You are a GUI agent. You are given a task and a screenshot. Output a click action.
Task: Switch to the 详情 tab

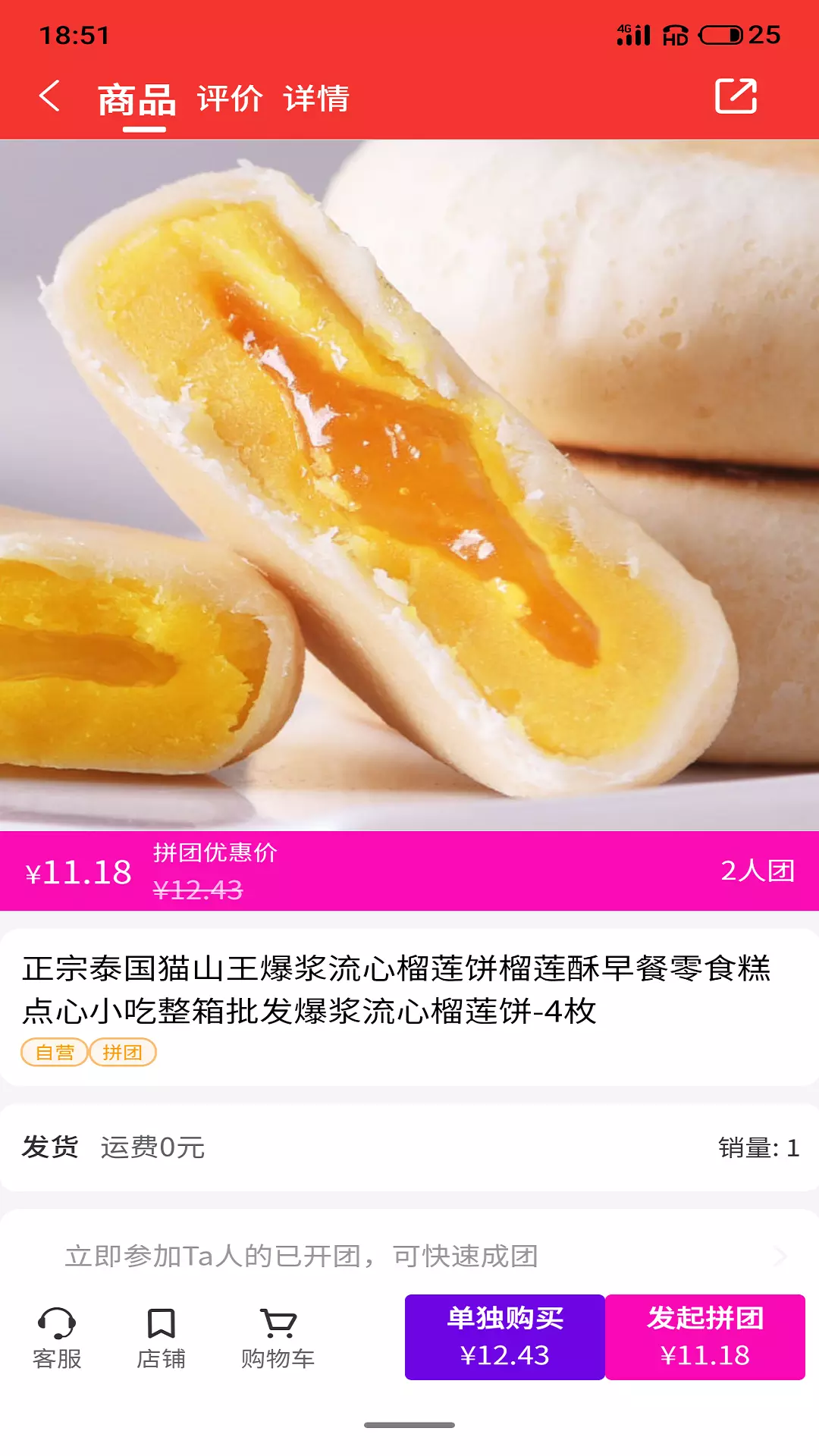pos(316,99)
